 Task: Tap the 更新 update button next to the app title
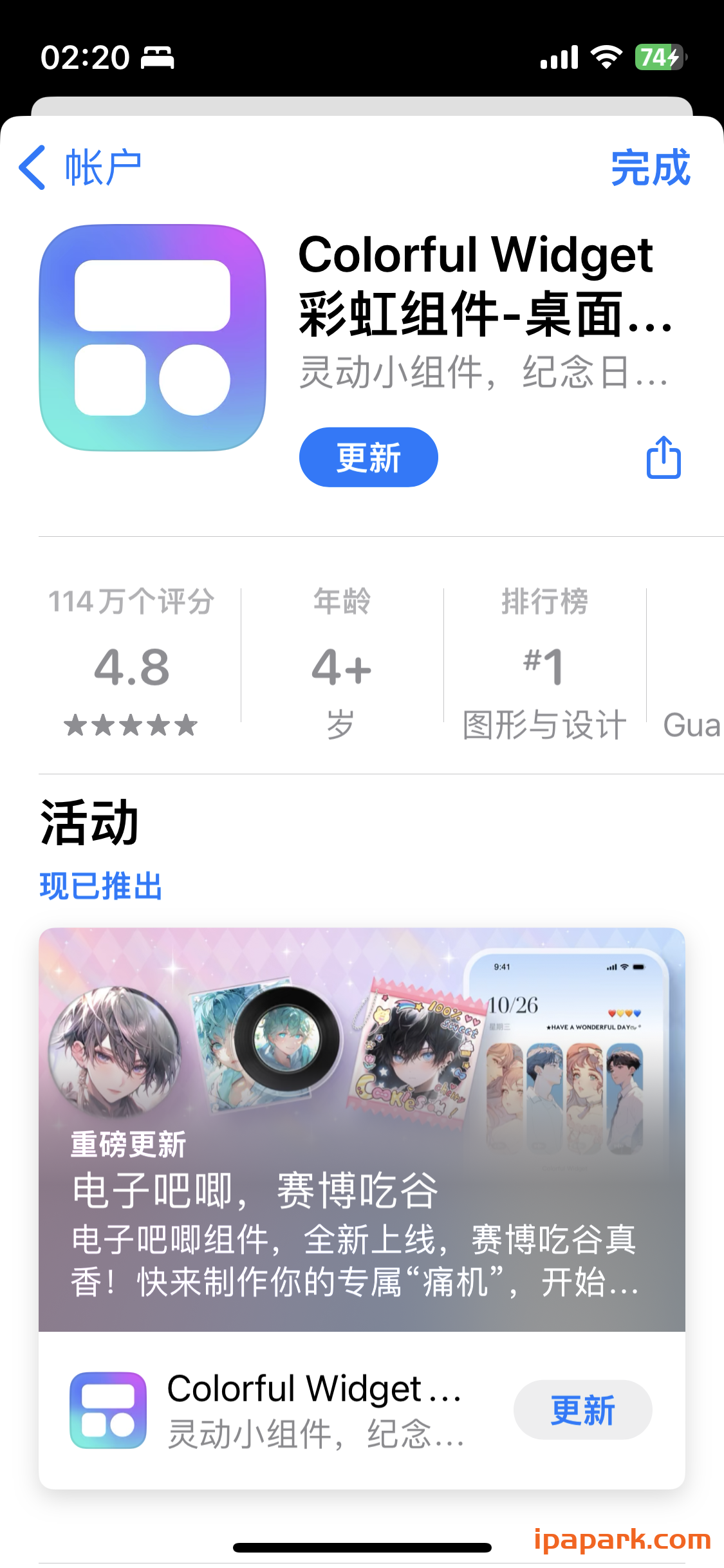pyautogui.click(x=367, y=457)
